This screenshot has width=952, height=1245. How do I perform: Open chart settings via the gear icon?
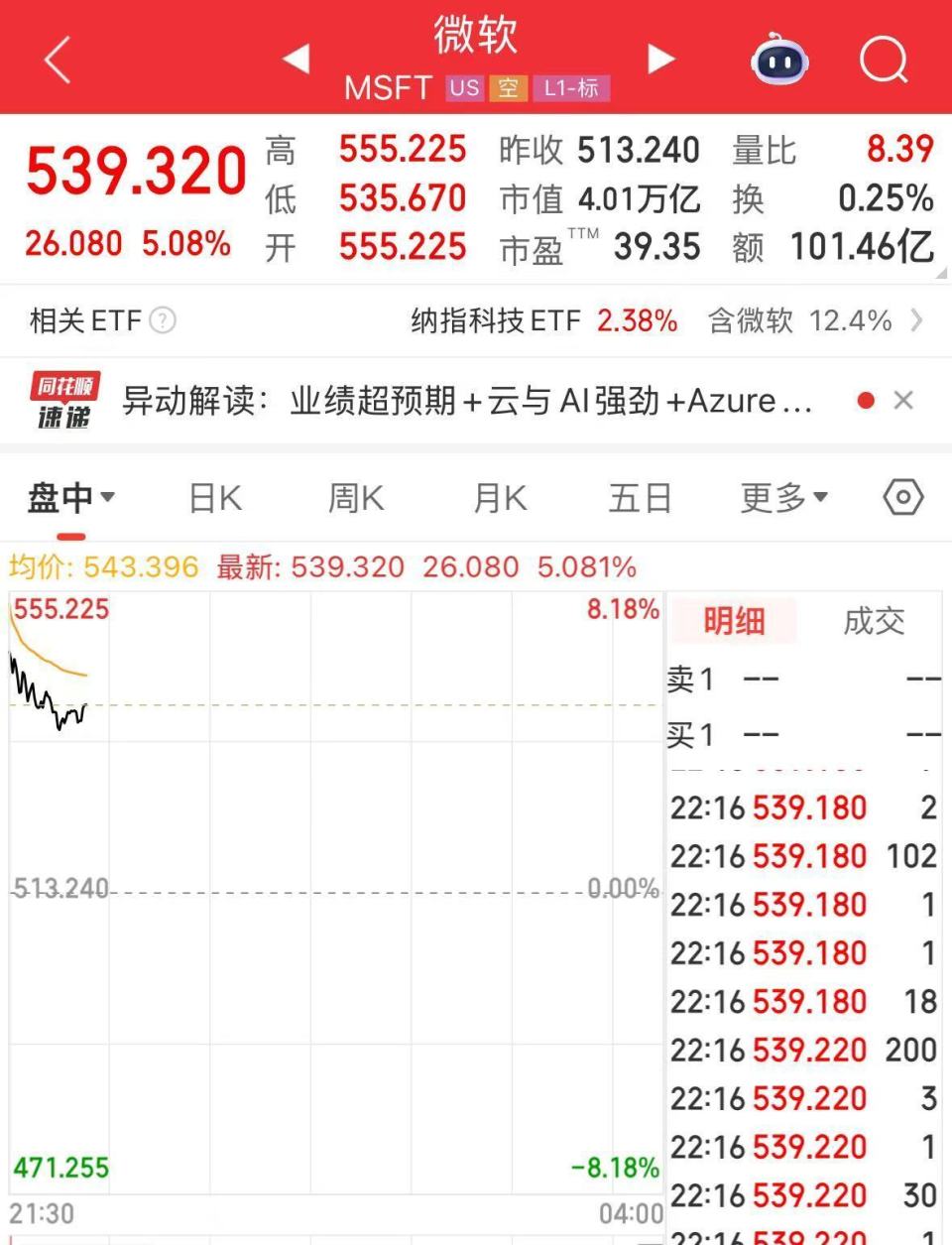[901, 497]
